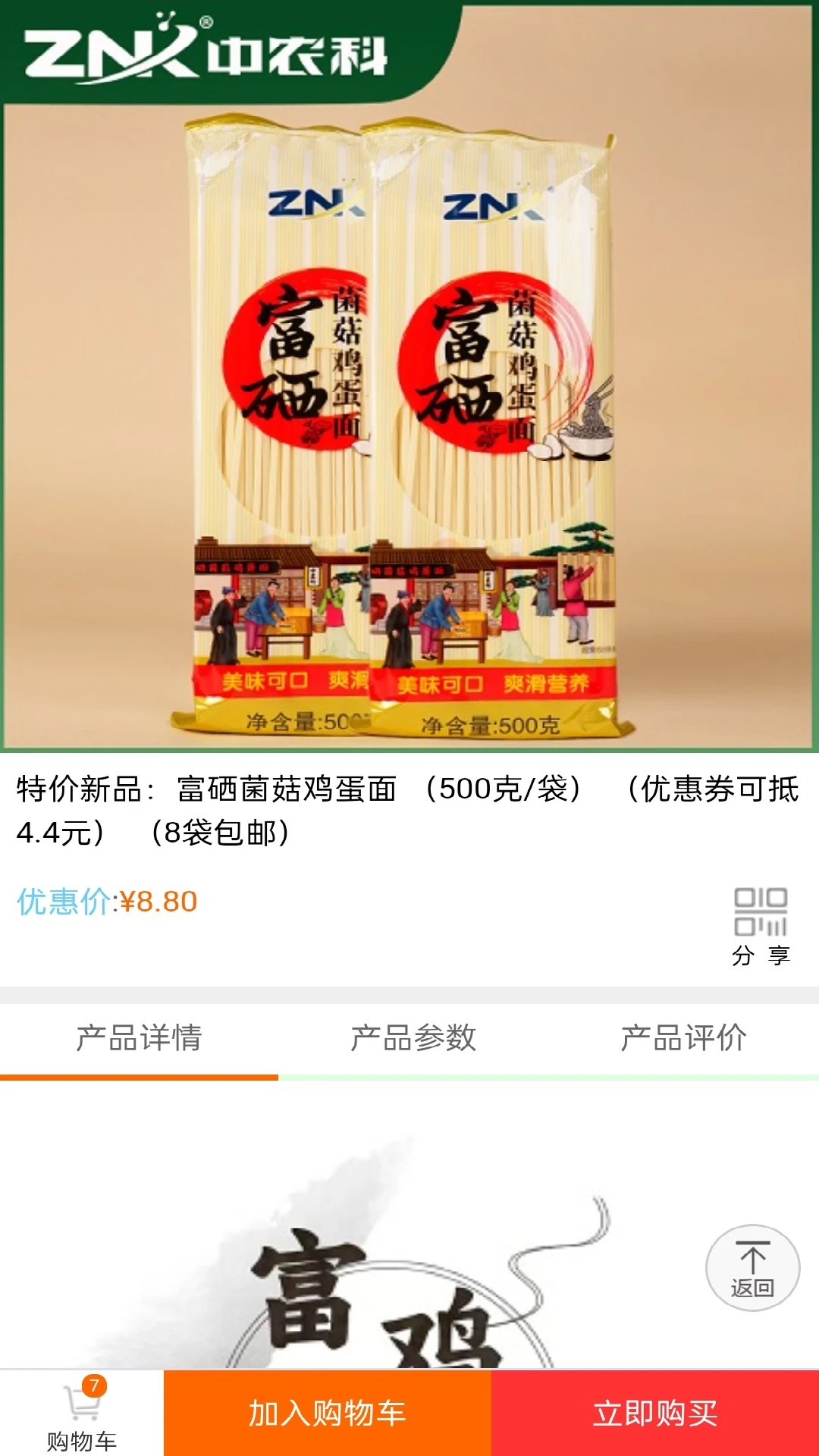819x1456 pixels.
Task: View the main product image
Action: click(409, 376)
